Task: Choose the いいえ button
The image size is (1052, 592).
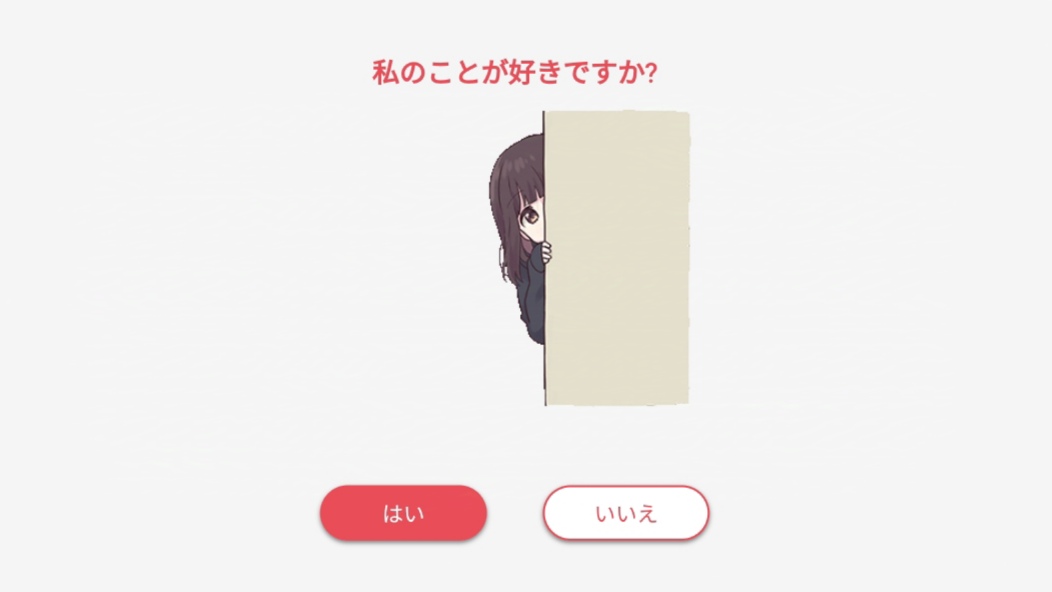Action: (x=626, y=513)
